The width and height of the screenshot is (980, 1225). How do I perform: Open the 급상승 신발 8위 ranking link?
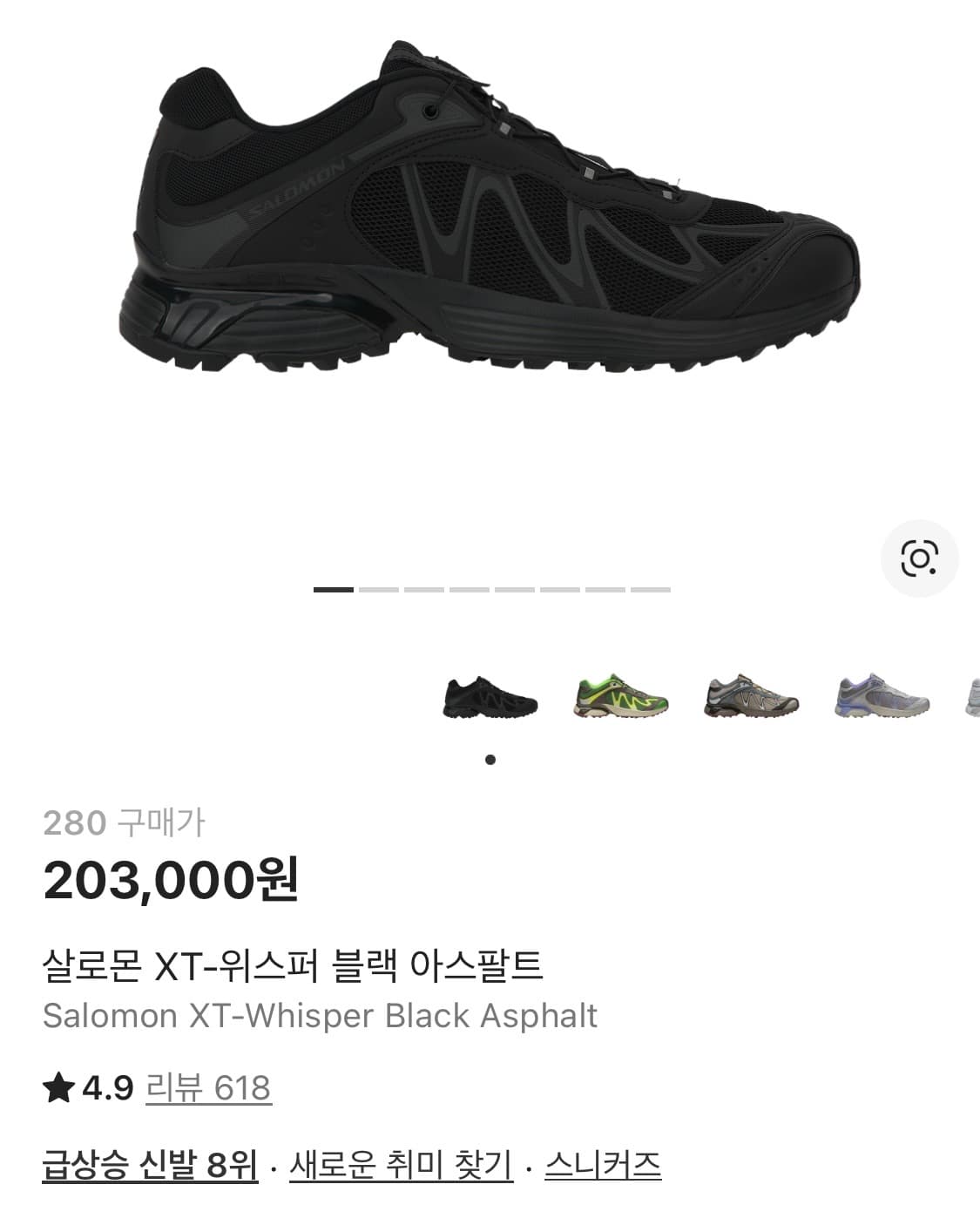coord(150,1161)
